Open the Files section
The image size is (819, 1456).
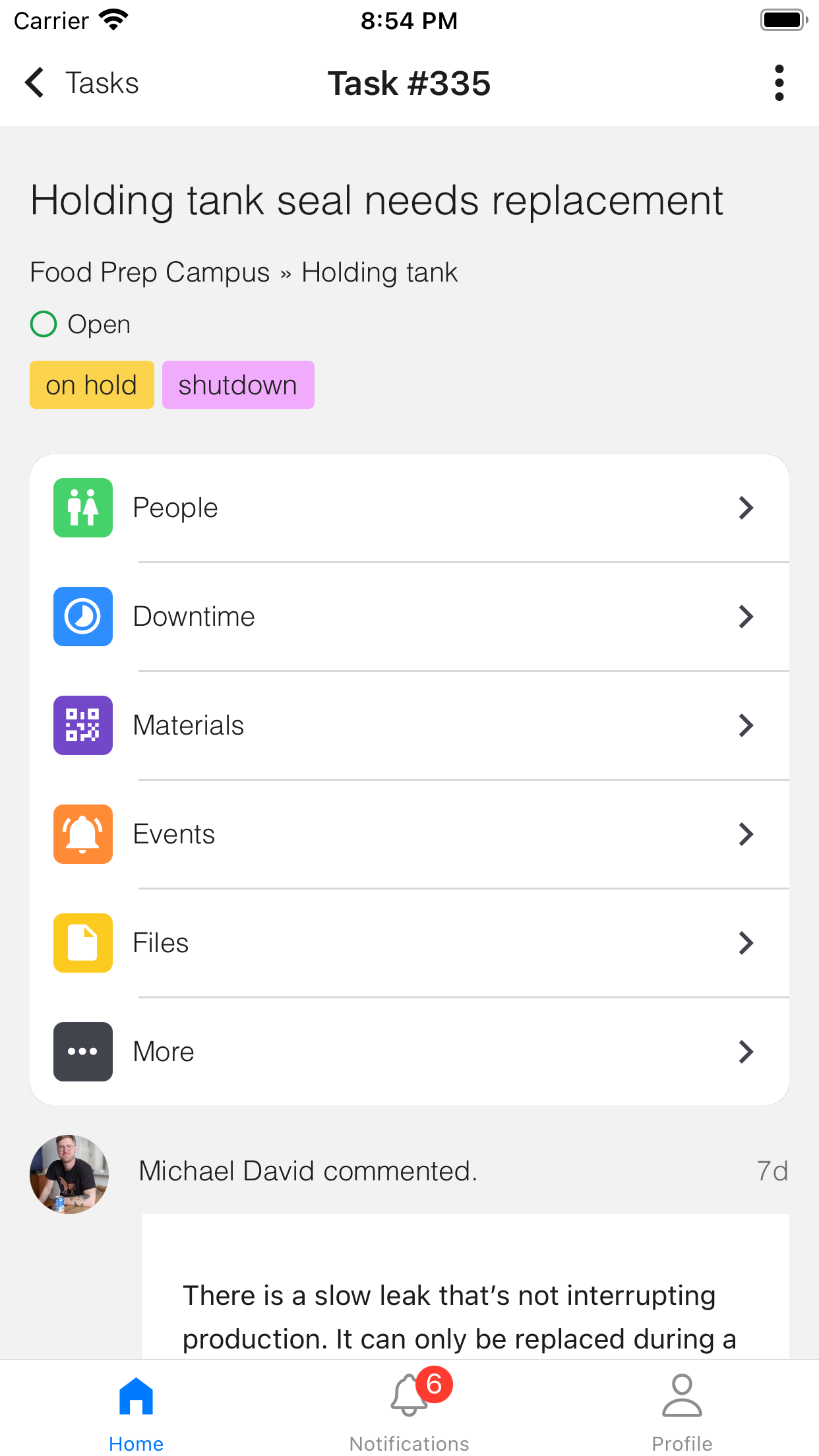pos(409,943)
